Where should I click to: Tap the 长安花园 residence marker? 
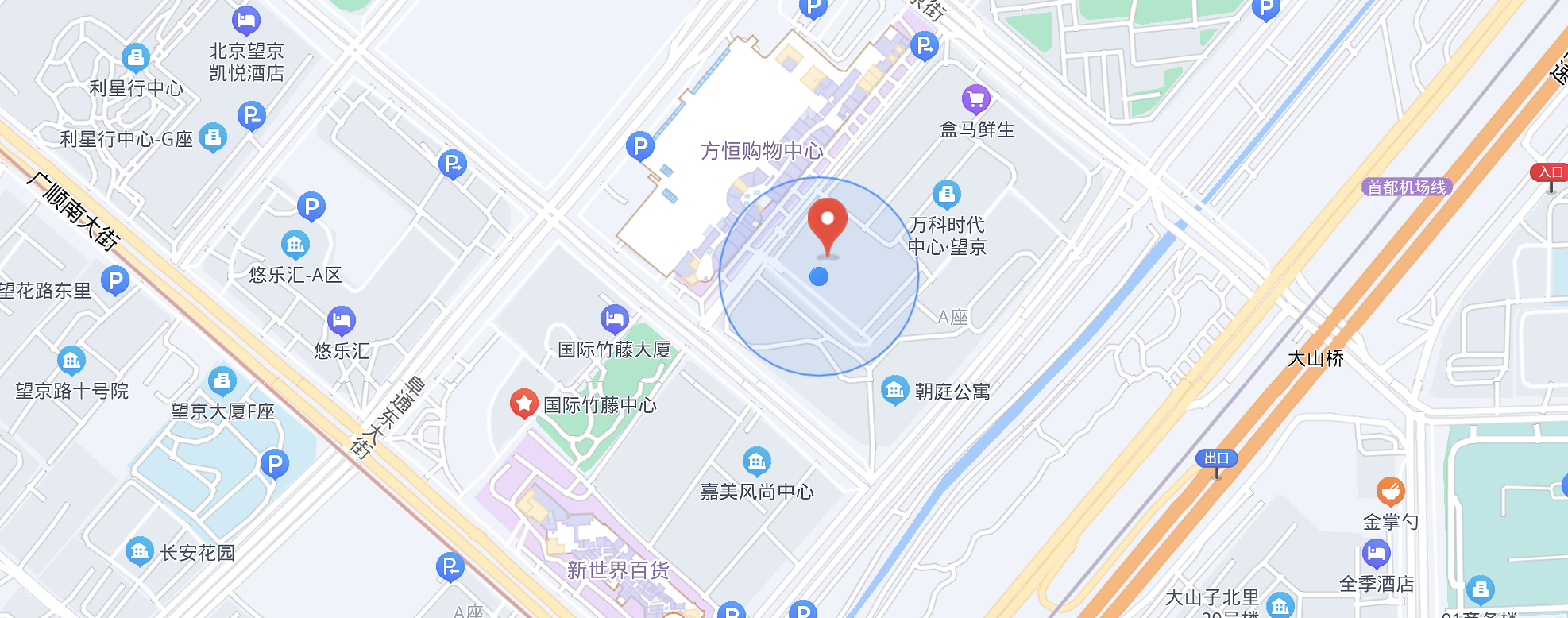point(139,550)
